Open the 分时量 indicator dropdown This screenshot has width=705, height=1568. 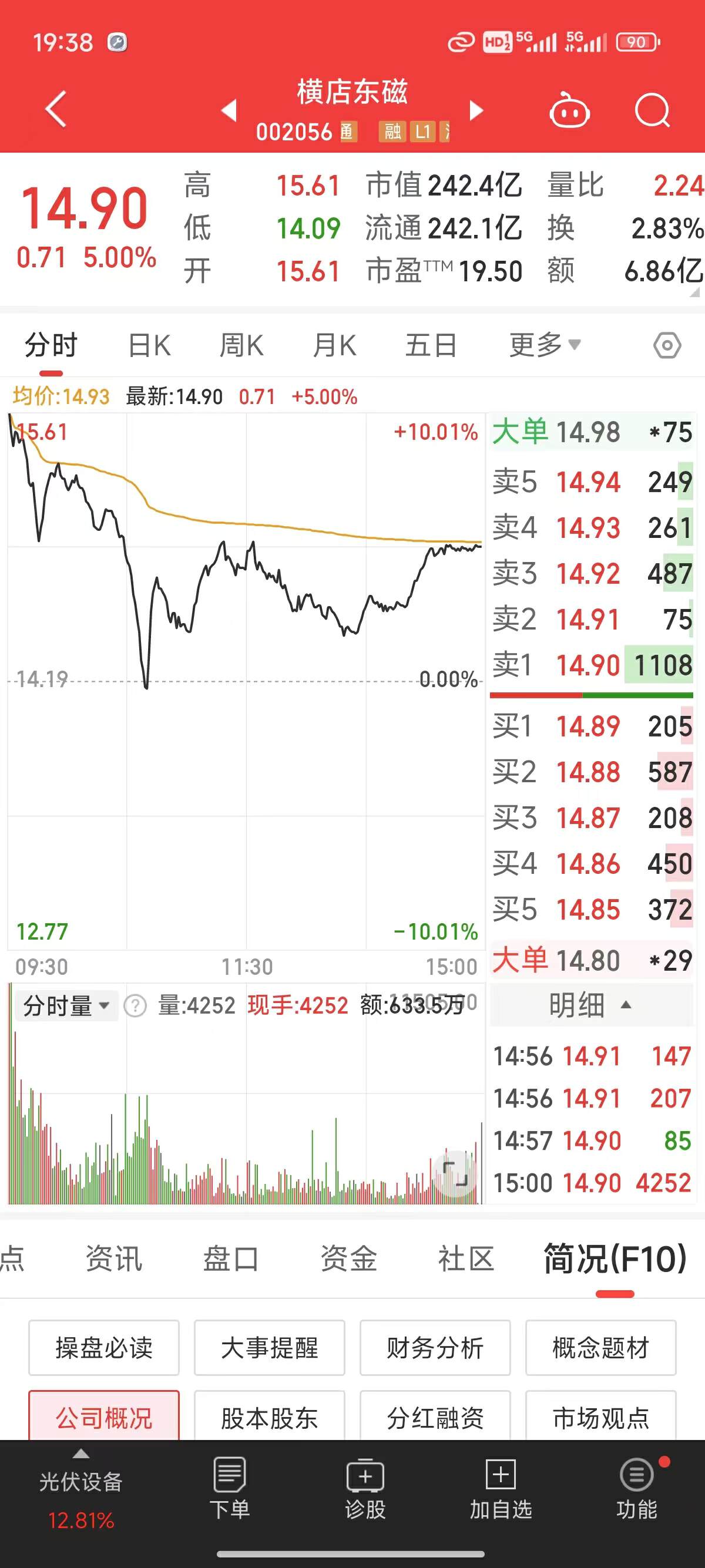66,1005
